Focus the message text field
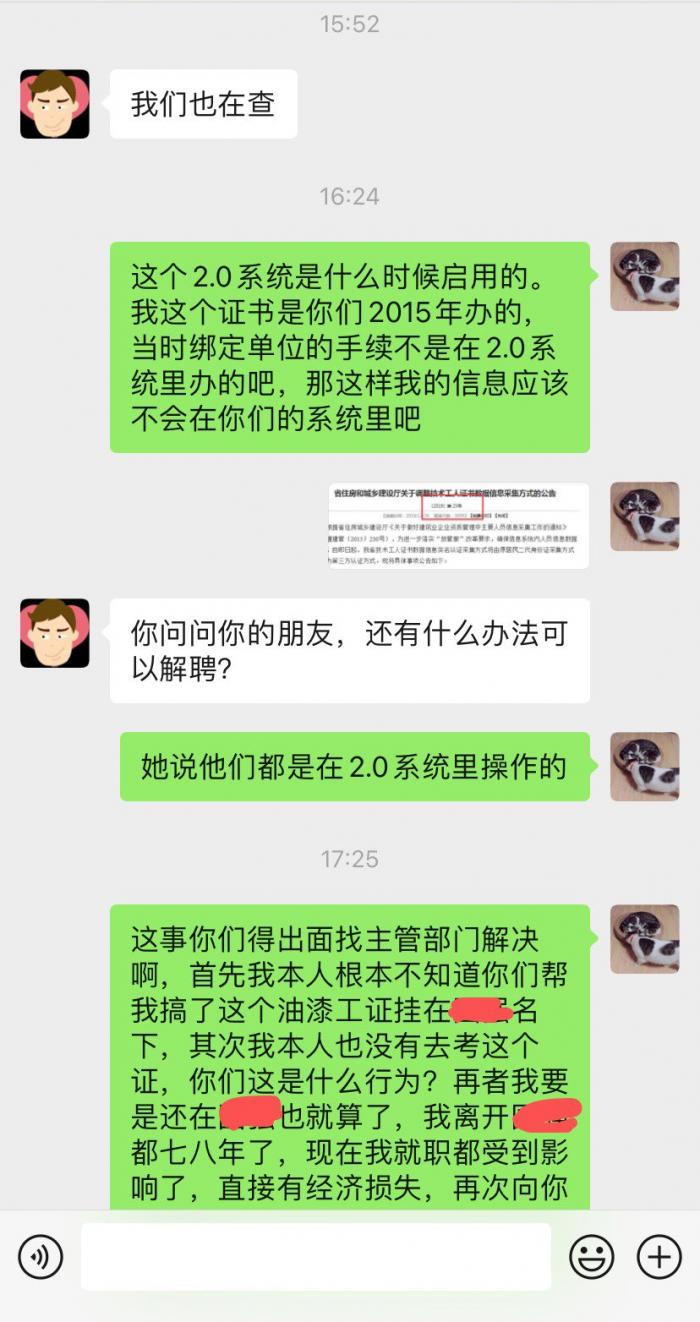Image resolution: width=700 pixels, height=1322 pixels. pyautogui.click(x=316, y=1257)
